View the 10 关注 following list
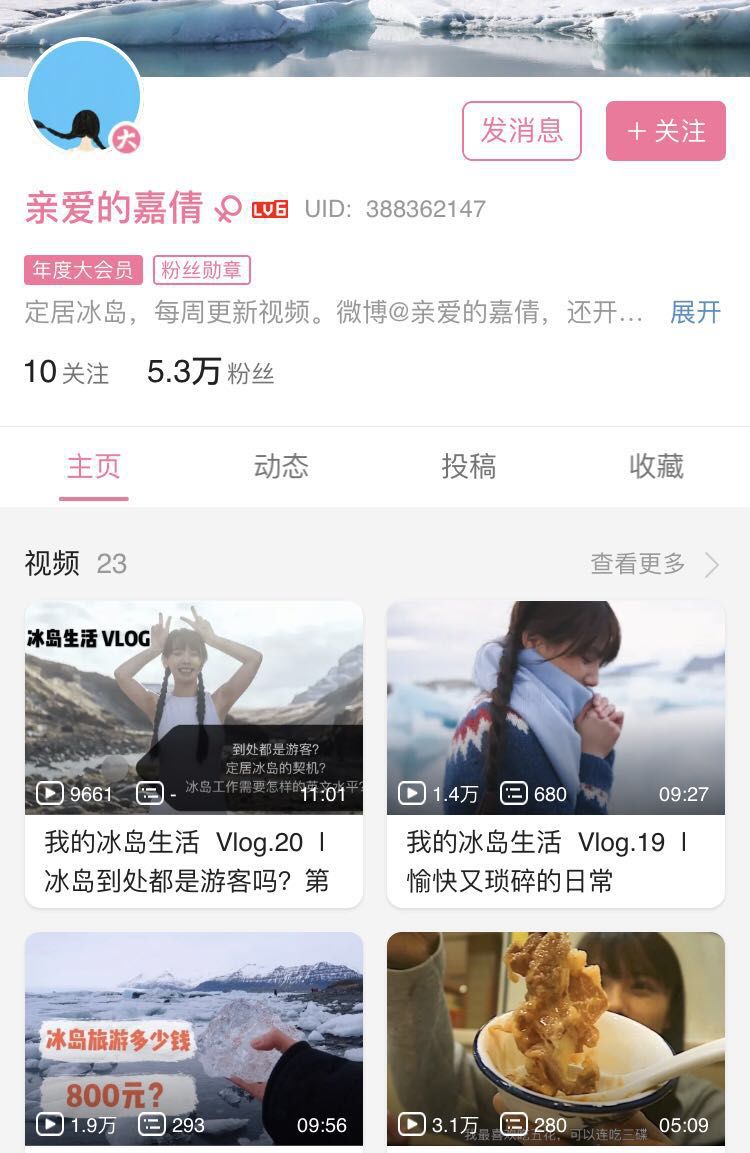The height and width of the screenshot is (1153, 750). coord(66,373)
